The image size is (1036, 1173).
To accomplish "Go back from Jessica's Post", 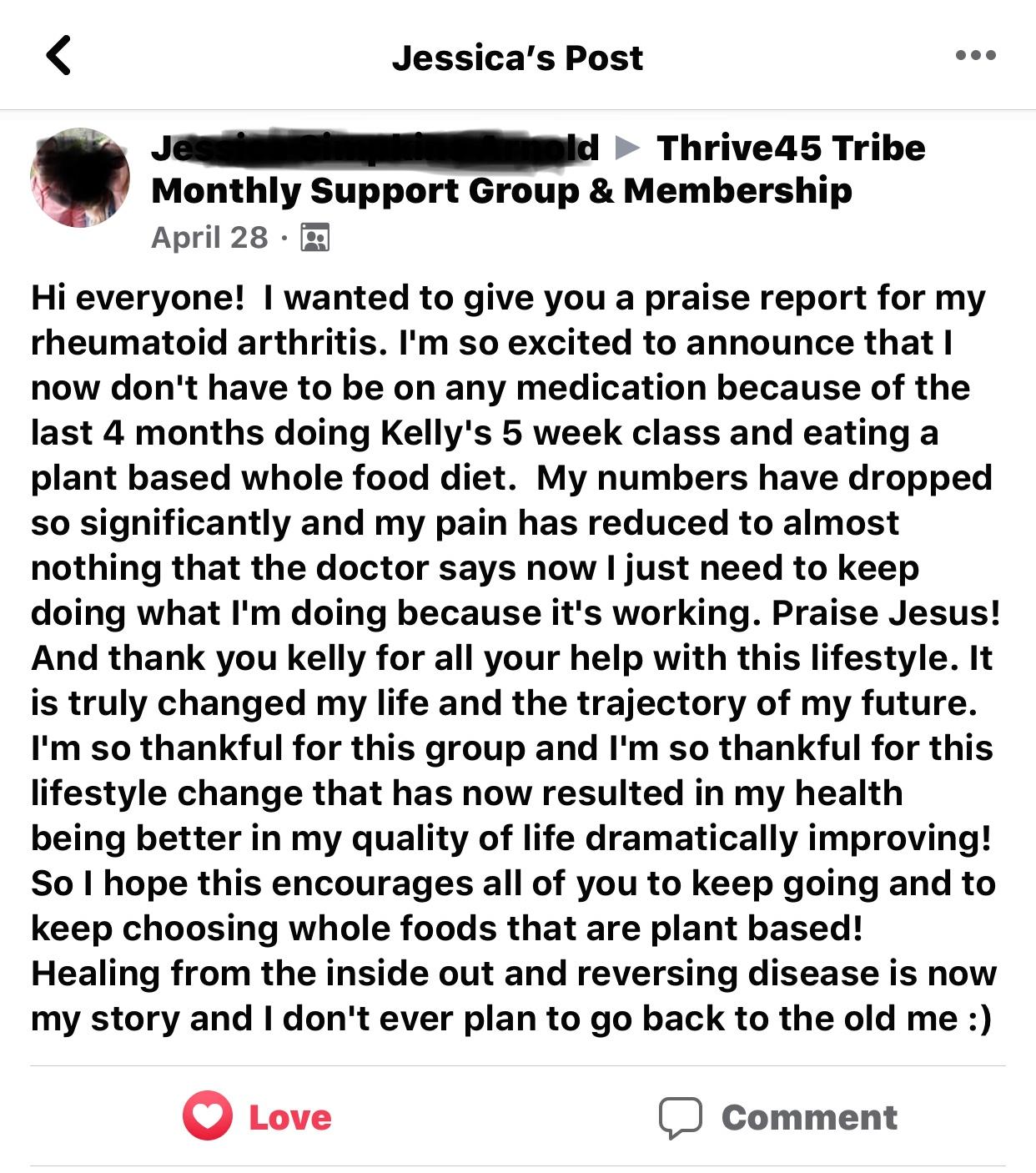I will pos(58,57).
